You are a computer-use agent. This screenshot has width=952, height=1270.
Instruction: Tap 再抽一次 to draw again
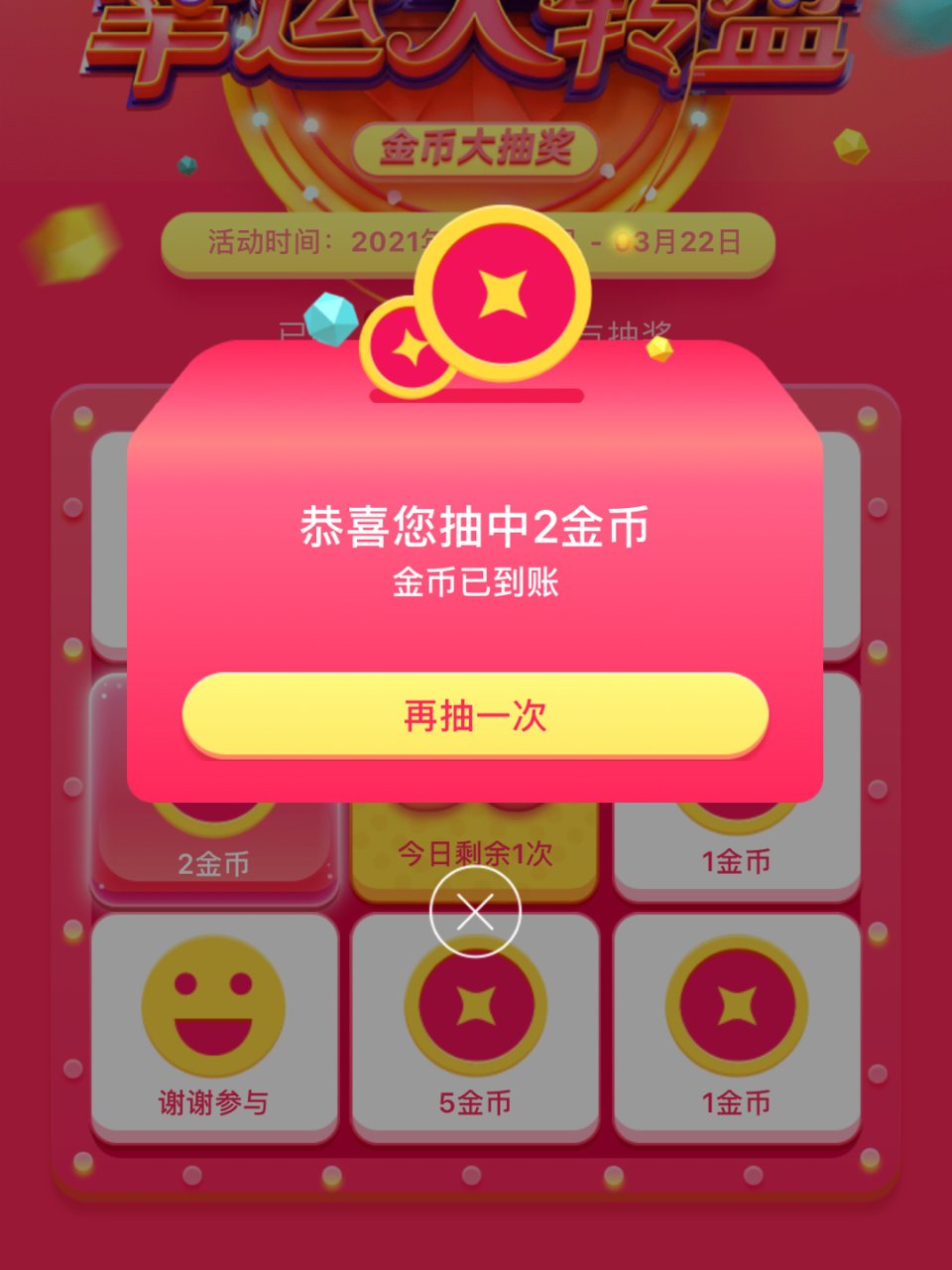pos(475,715)
